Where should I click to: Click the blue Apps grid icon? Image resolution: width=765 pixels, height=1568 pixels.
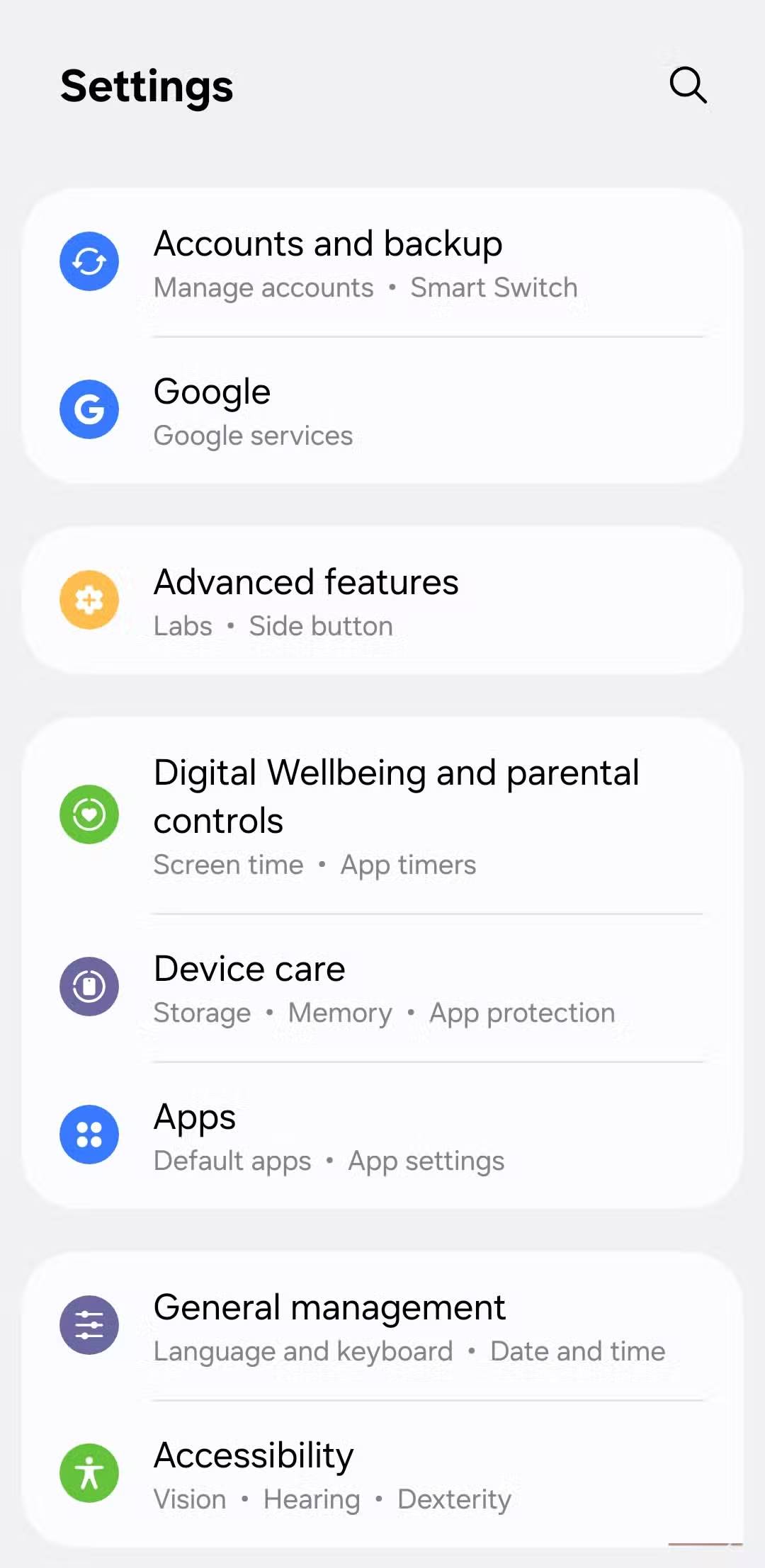[89, 1135]
